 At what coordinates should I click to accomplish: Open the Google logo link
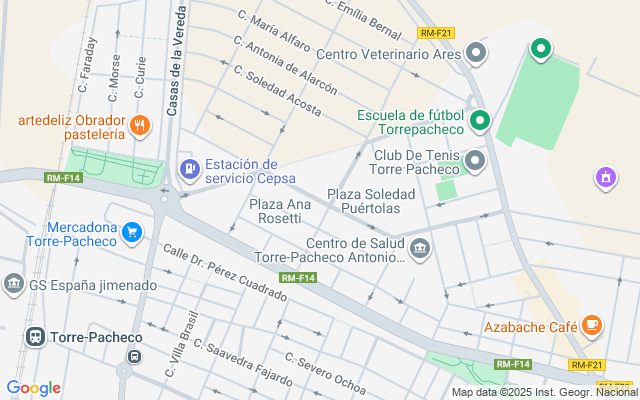click(x=33, y=388)
